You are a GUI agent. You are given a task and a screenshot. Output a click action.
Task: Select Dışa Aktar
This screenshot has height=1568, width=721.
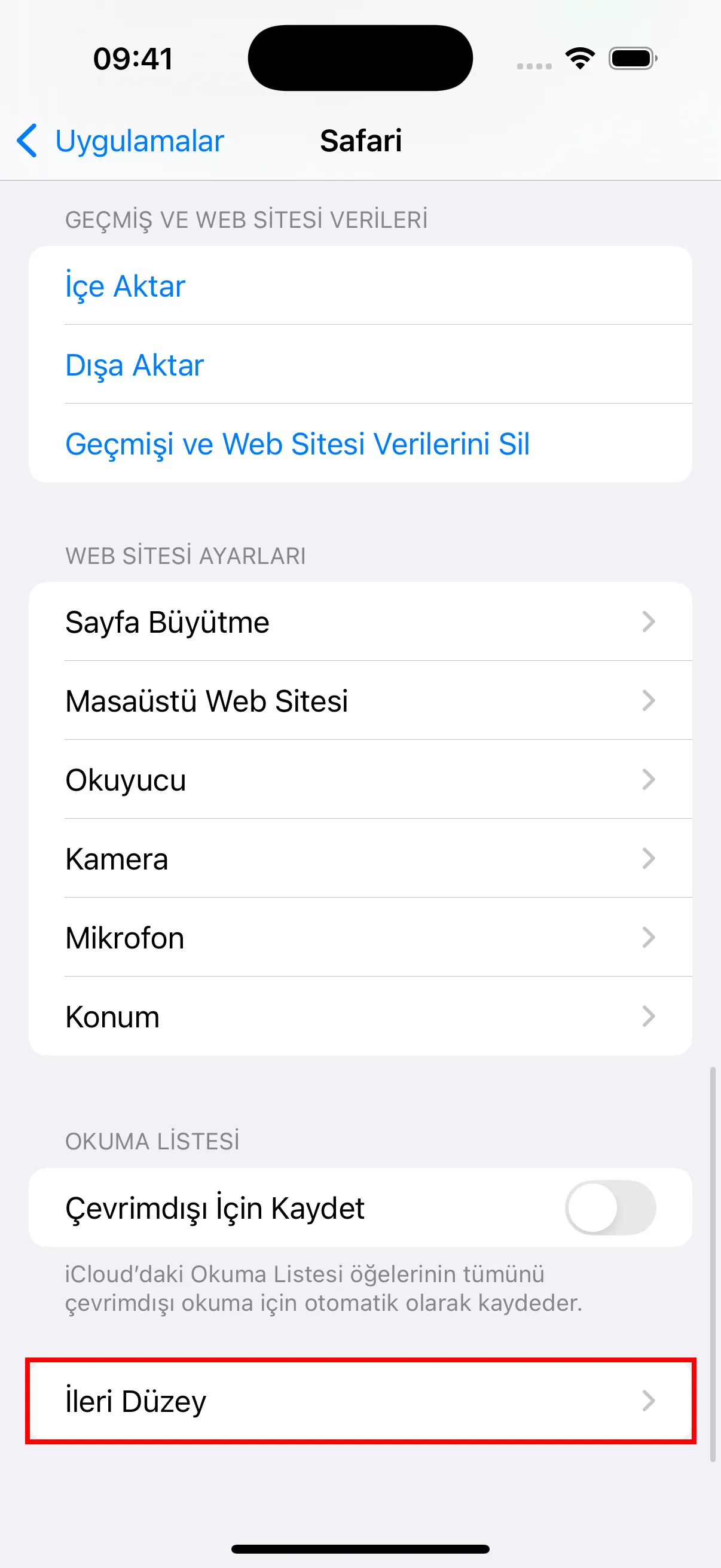[x=135, y=365]
